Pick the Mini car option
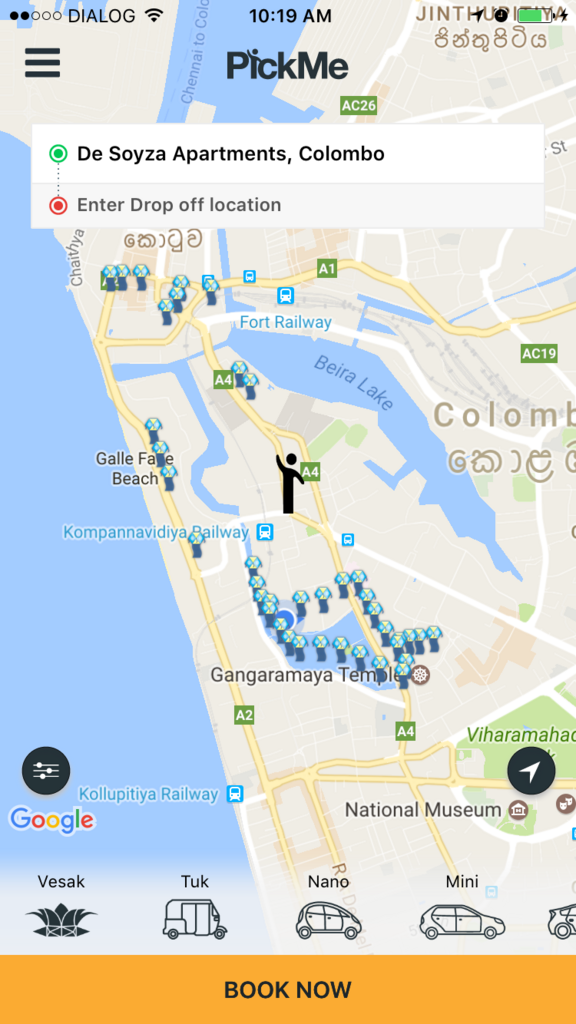 pyautogui.click(x=462, y=906)
